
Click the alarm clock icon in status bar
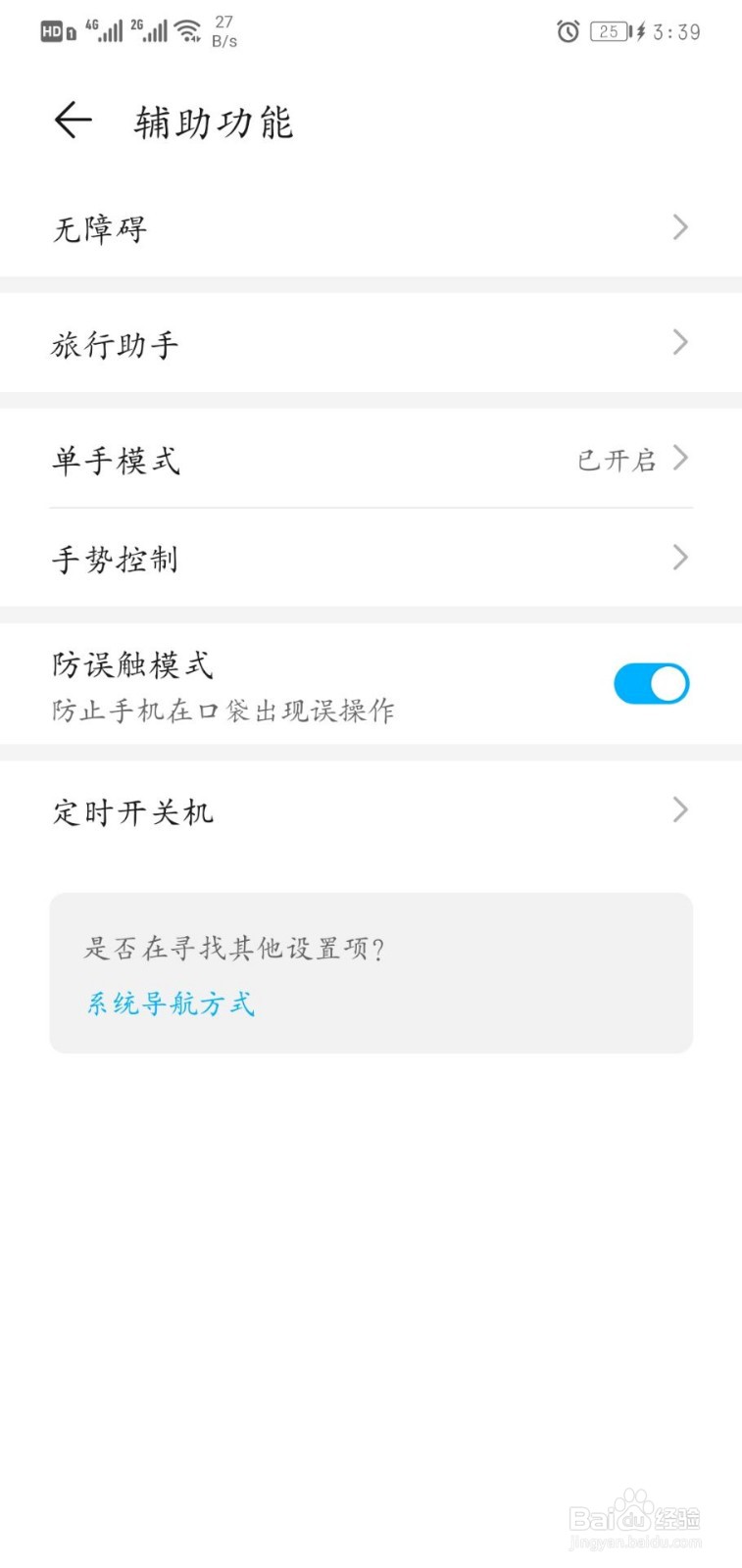(567, 31)
